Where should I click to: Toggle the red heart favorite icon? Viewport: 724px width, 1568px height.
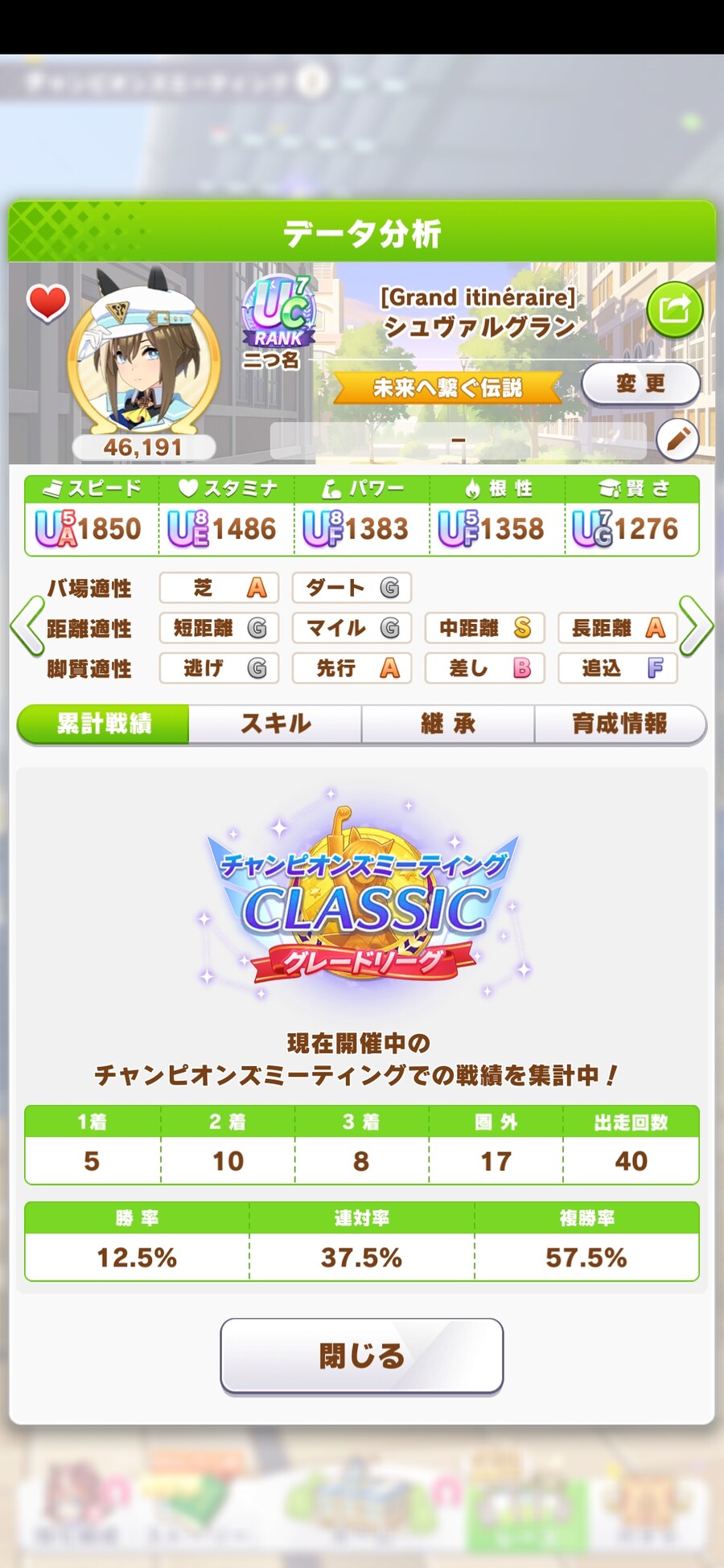(x=47, y=304)
